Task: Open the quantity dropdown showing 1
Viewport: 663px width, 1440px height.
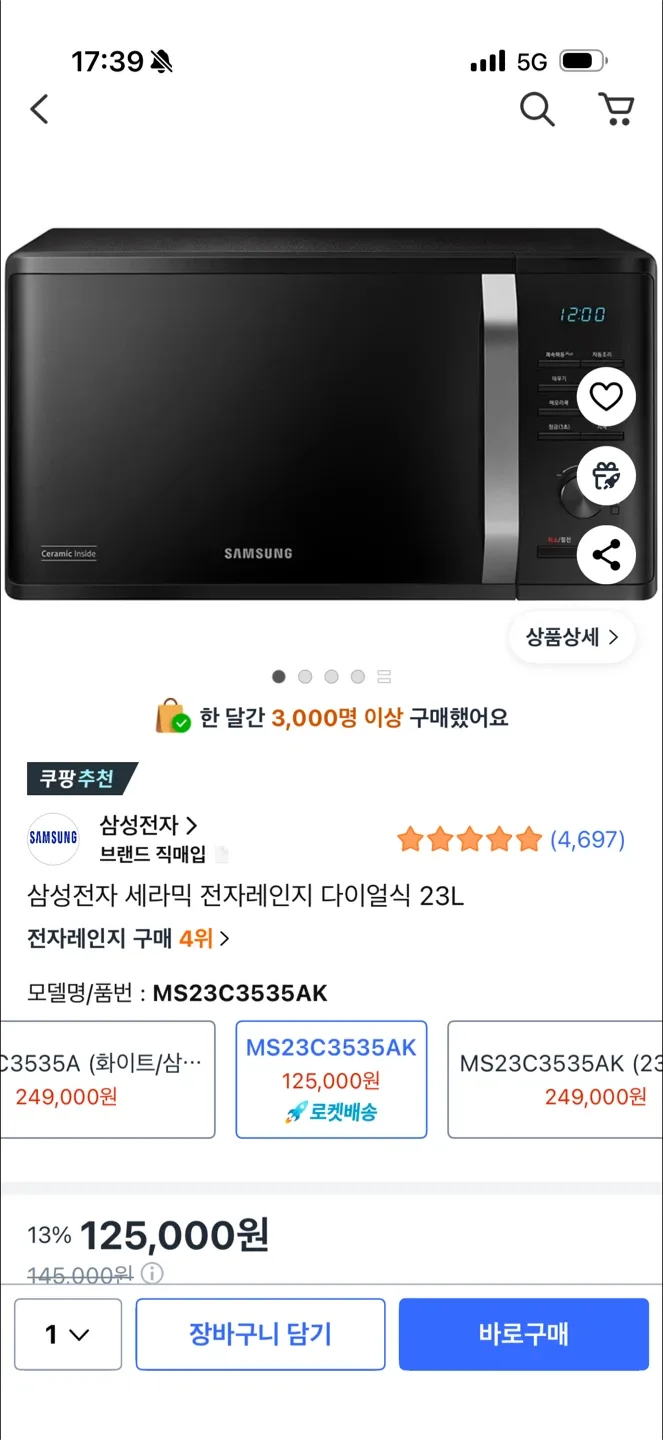Action: pos(68,1334)
